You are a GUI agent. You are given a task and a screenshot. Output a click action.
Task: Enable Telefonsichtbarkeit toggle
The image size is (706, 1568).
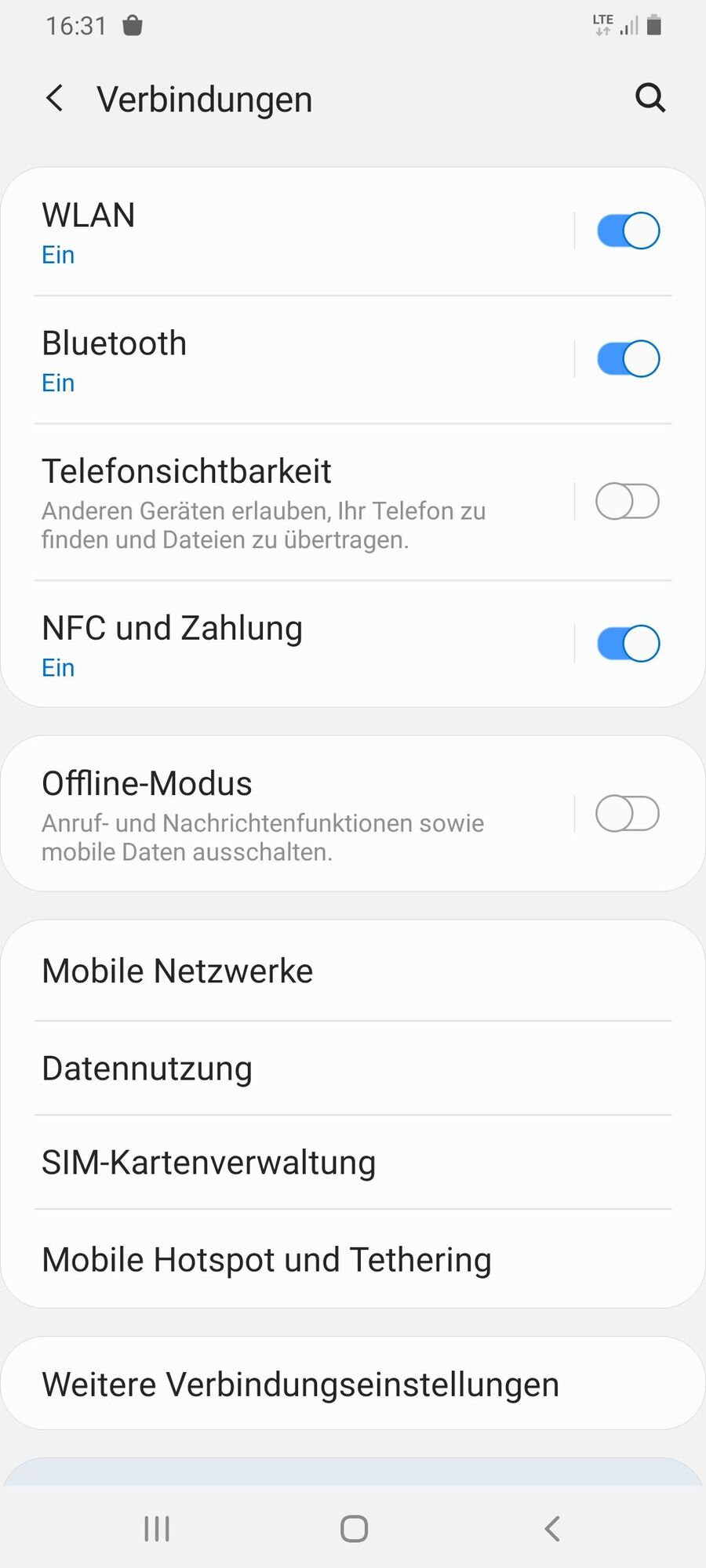point(628,502)
